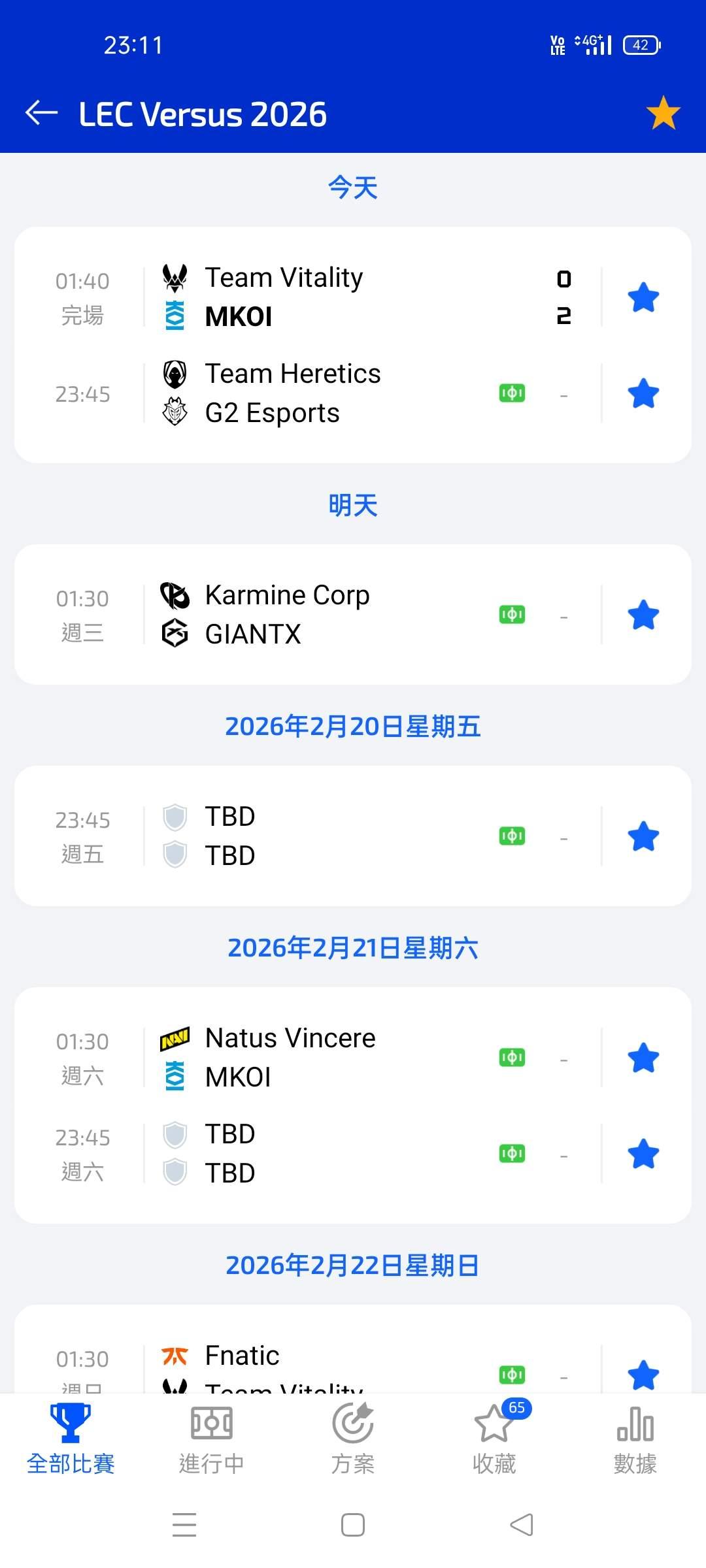Toggle the star on Natus Vincere vs MKOI
The height and width of the screenshot is (1568, 706).
pyautogui.click(x=643, y=1058)
